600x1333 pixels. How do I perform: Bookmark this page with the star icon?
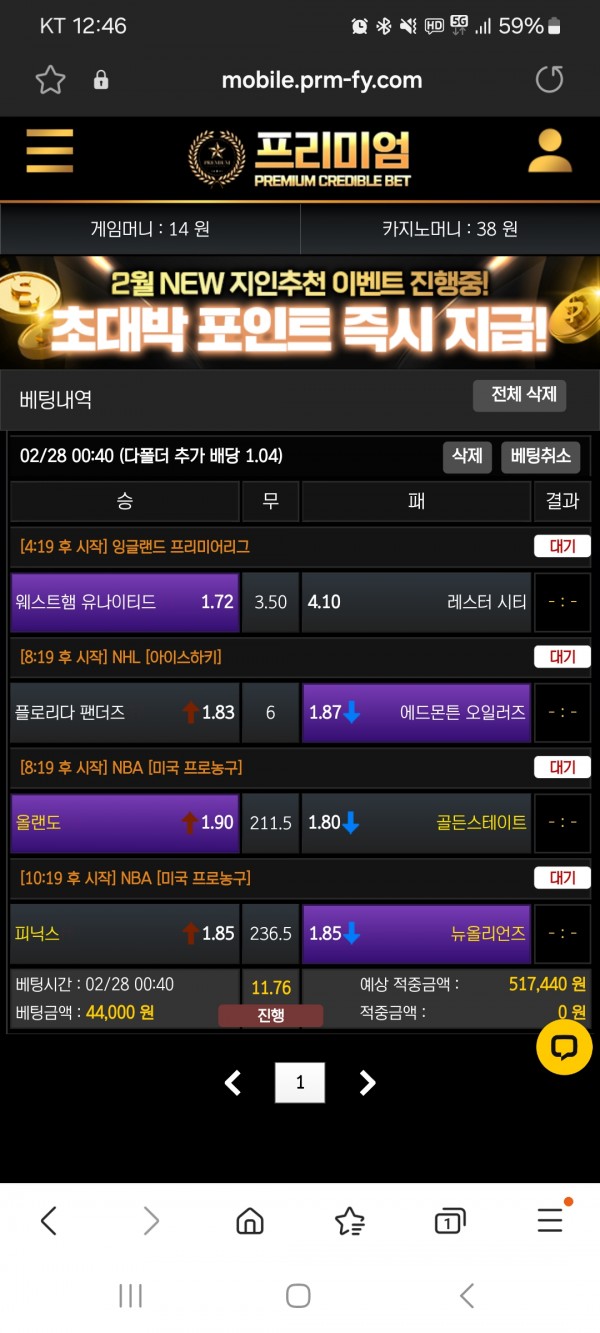(x=50, y=80)
